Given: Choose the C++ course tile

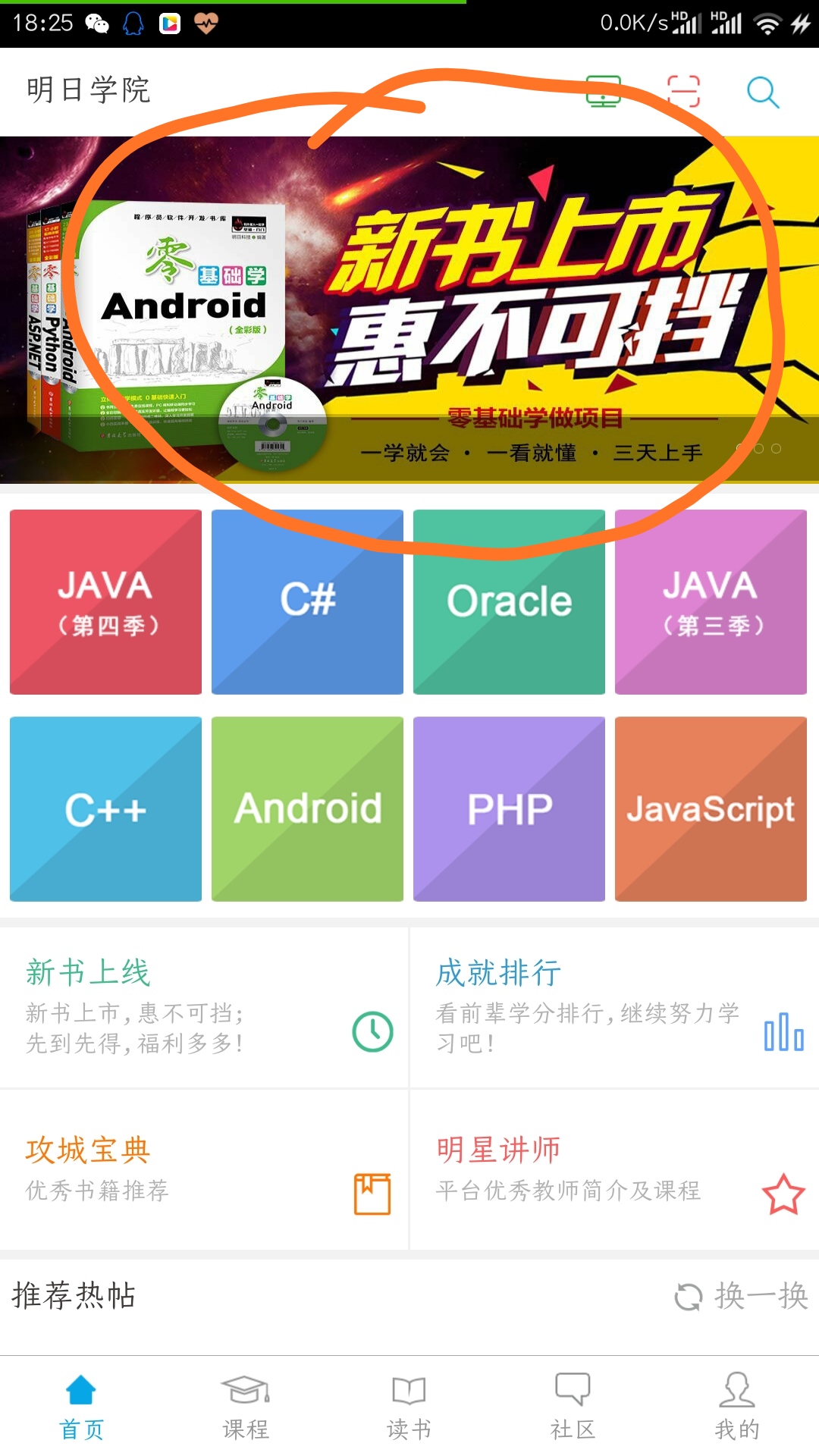Looking at the screenshot, I should pos(105,809).
